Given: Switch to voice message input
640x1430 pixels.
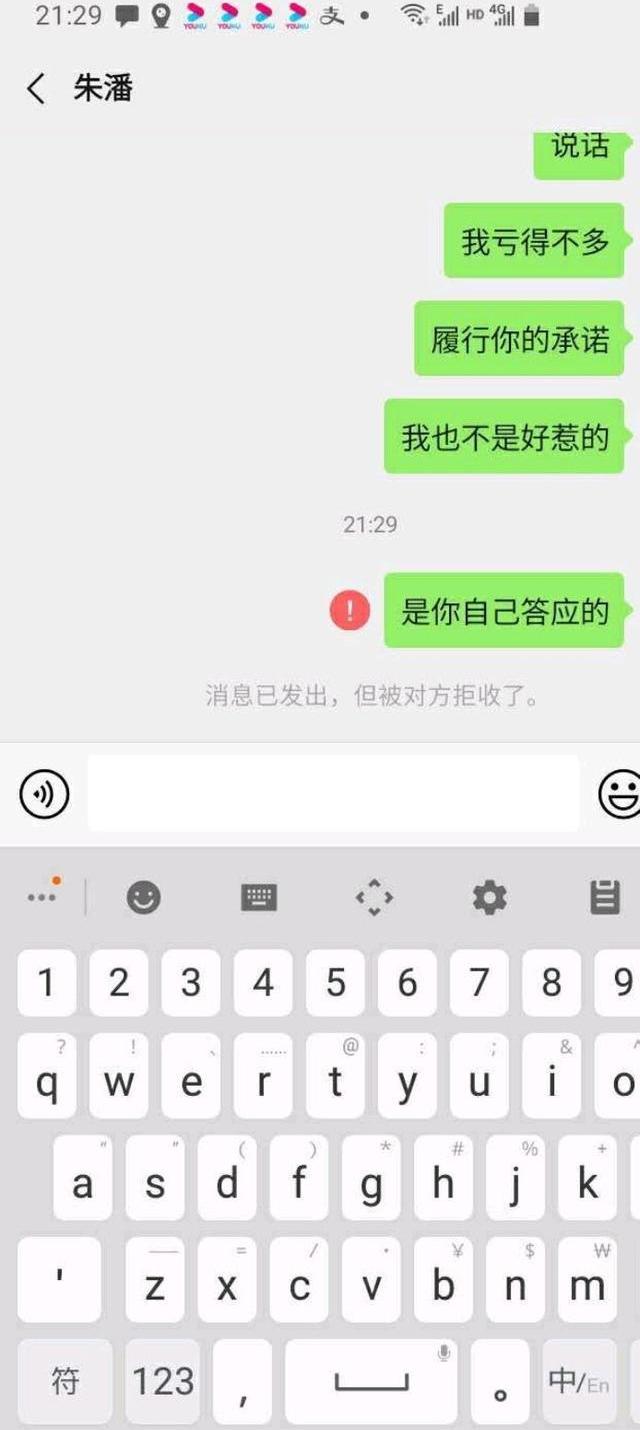Looking at the screenshot, I should [x=44, y=795].
